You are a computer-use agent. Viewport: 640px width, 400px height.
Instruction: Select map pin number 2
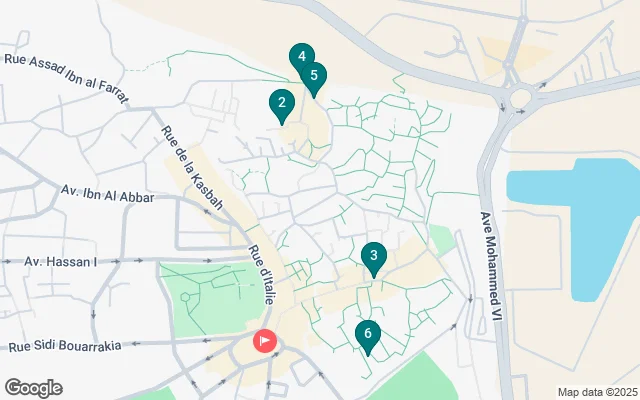[x=282, y=103]
